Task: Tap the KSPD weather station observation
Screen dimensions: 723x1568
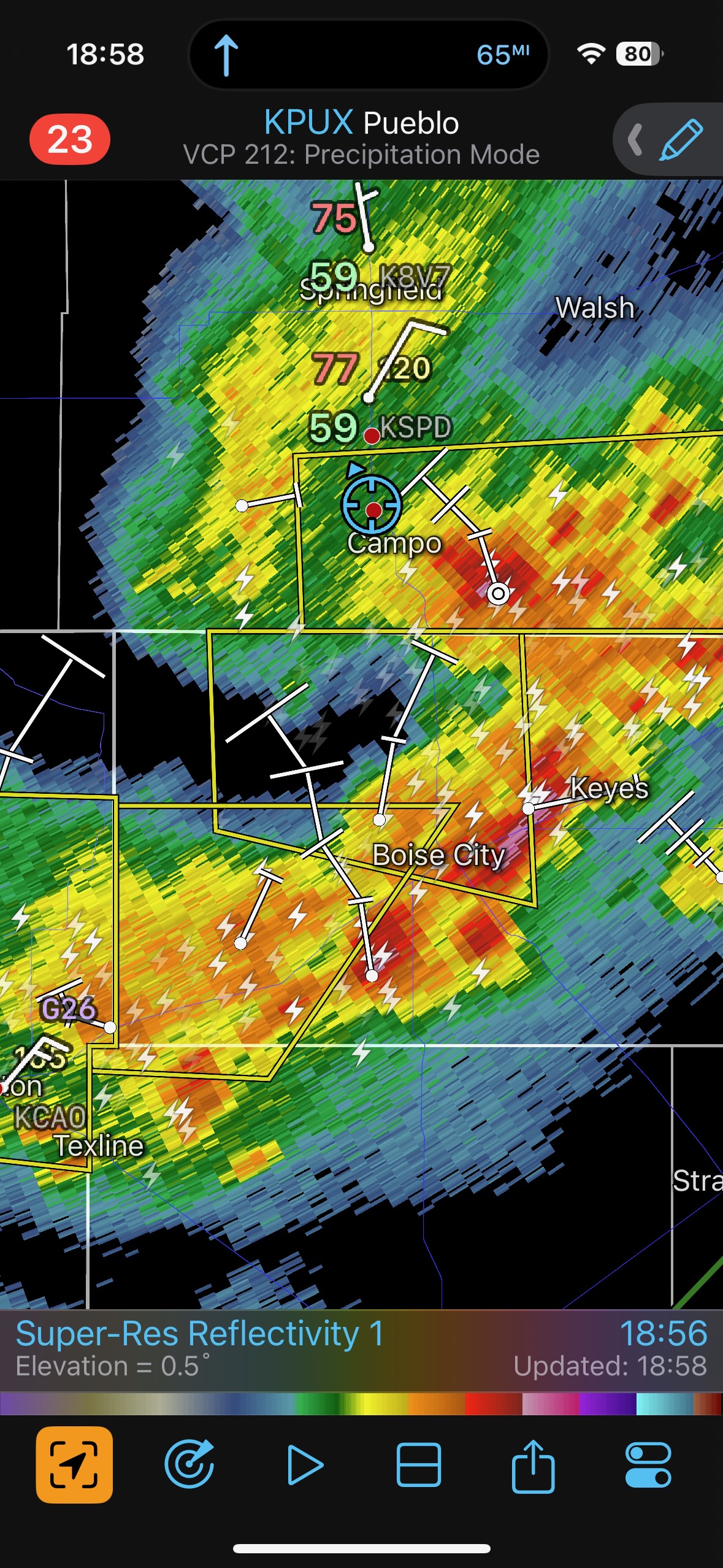Action: coord(372,436)
